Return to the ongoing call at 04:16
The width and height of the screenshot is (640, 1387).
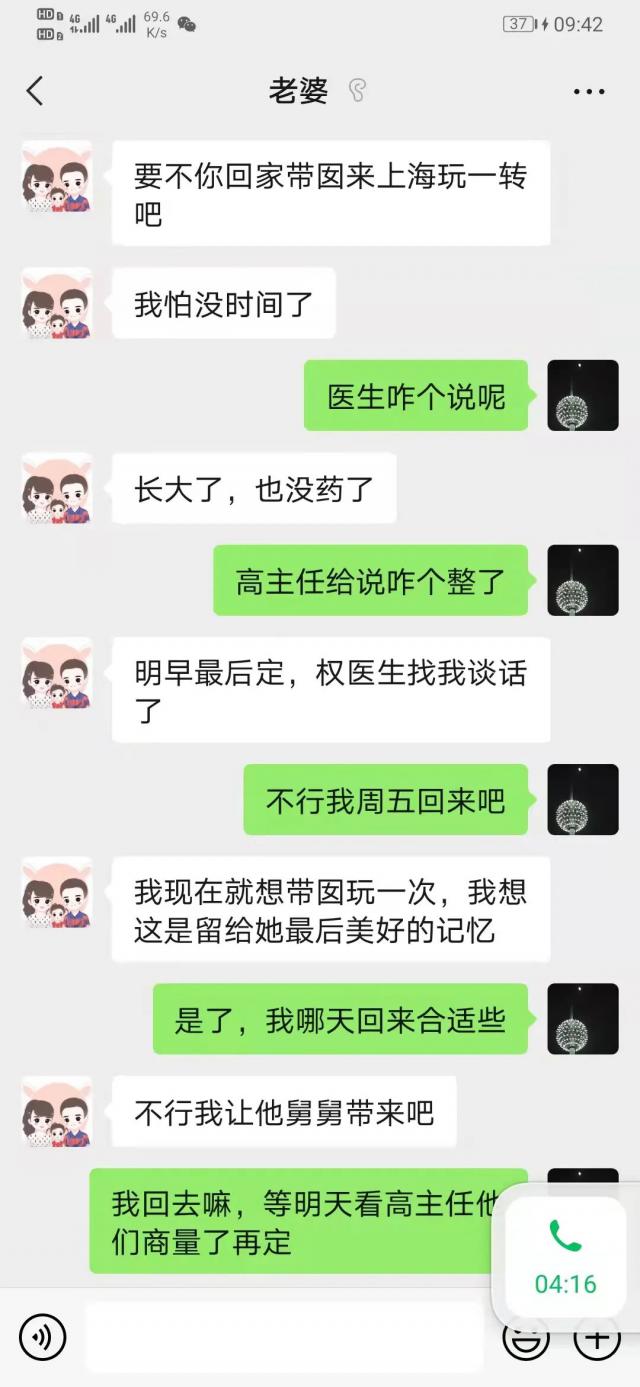(566, 1257)
